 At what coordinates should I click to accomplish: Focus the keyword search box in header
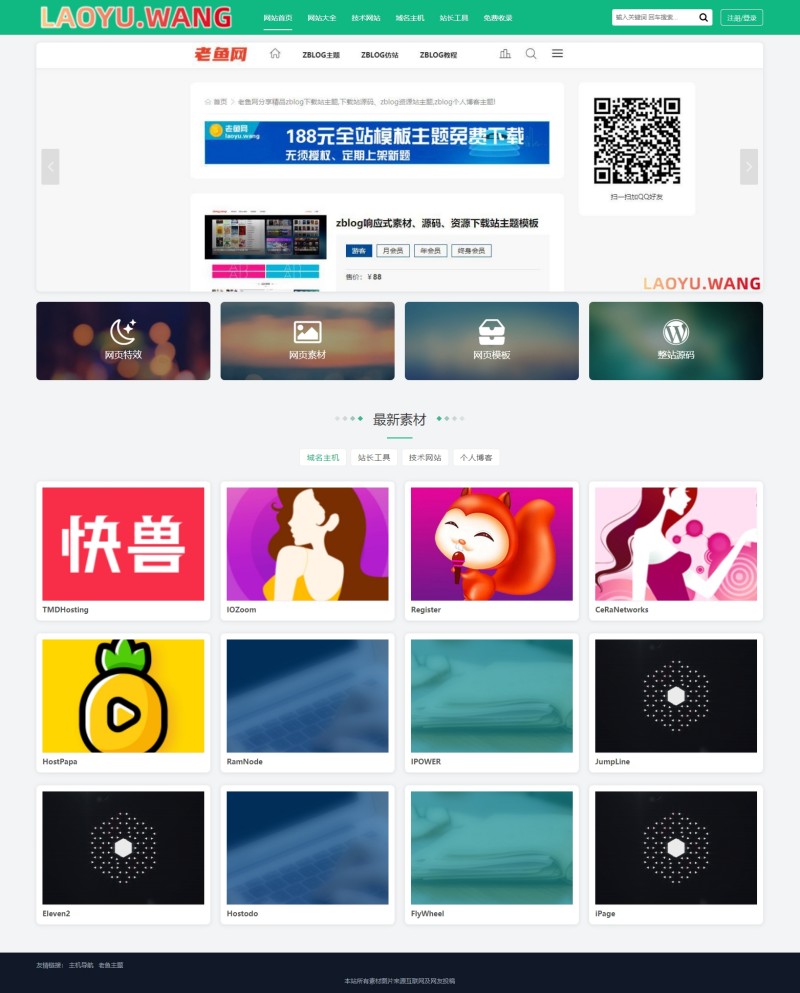pyautogui.click(x=653, y=17)
